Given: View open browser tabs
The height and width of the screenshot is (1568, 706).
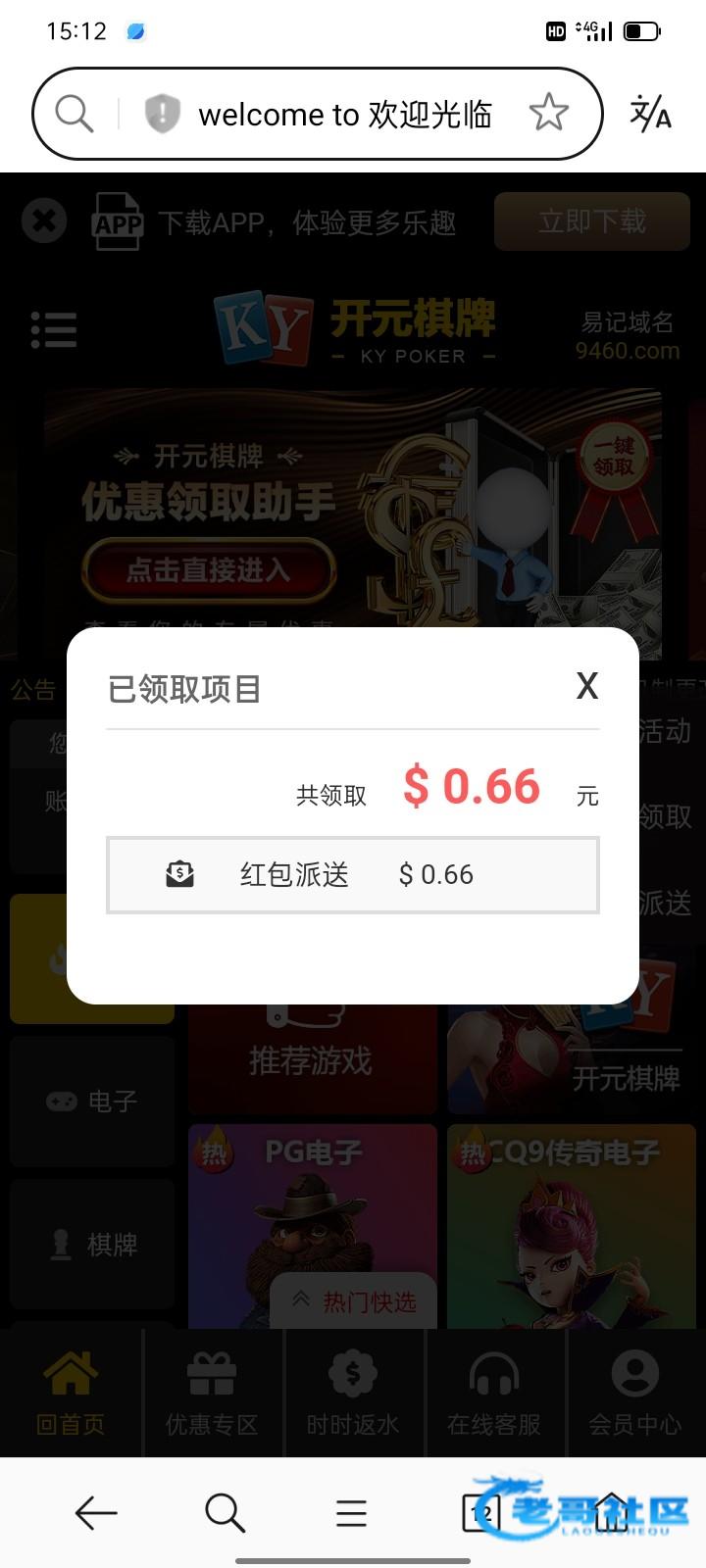Looking at the screenshot, I should coord(480,1513).
